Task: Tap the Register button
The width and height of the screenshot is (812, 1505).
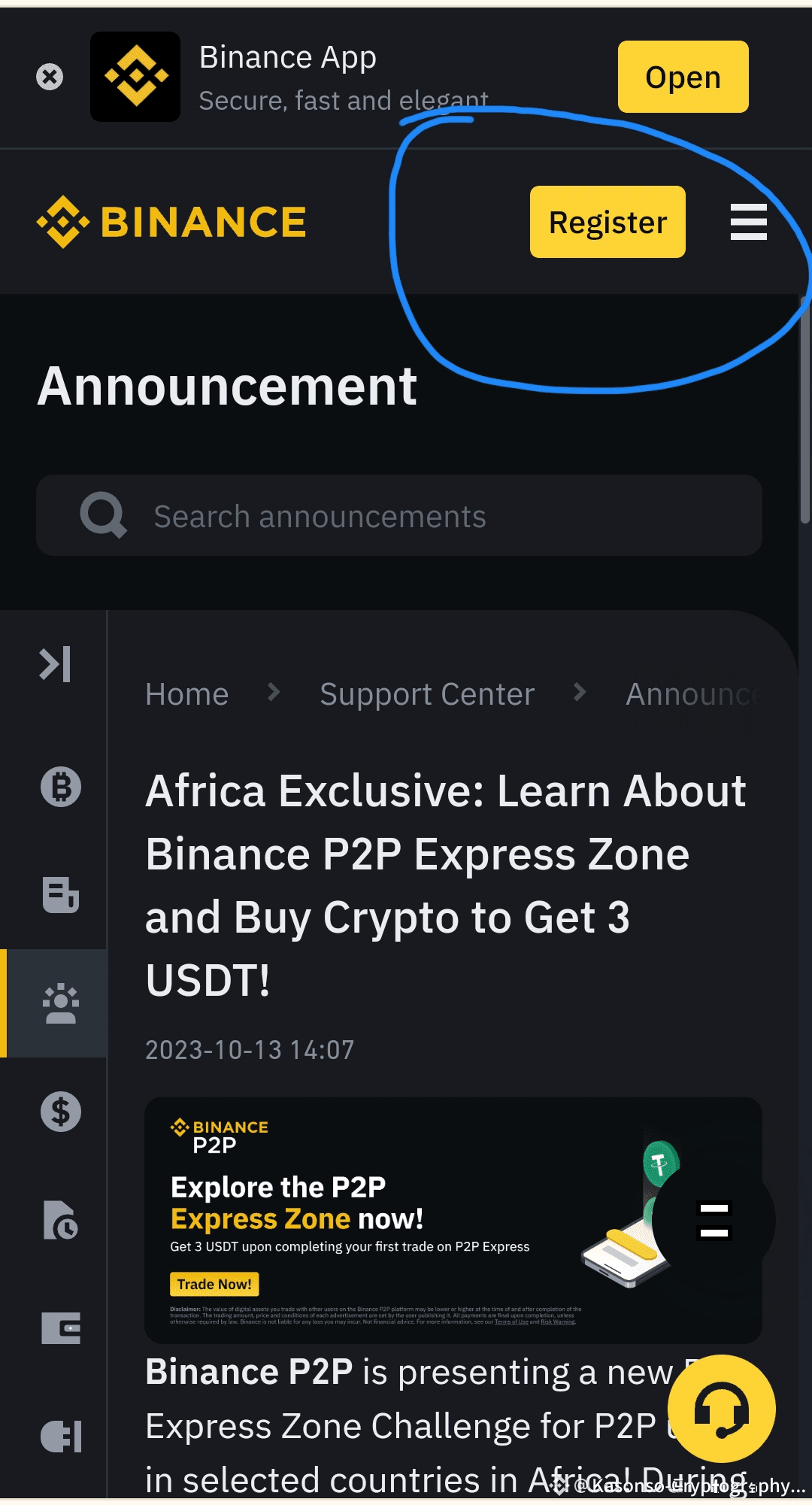Action: tap(607, 222)
